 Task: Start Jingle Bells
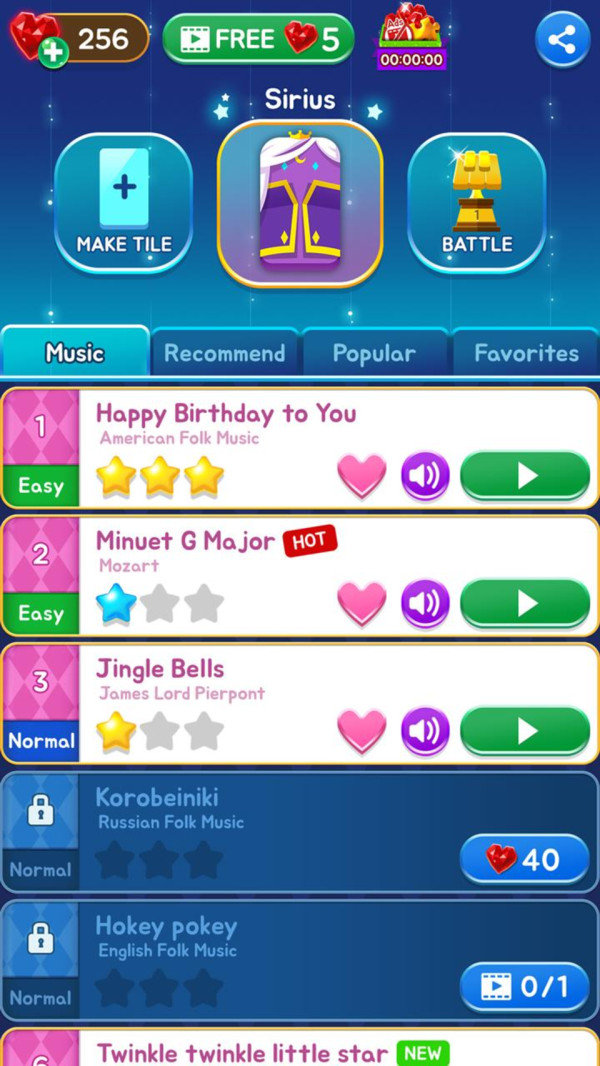[x=525, y=731]
